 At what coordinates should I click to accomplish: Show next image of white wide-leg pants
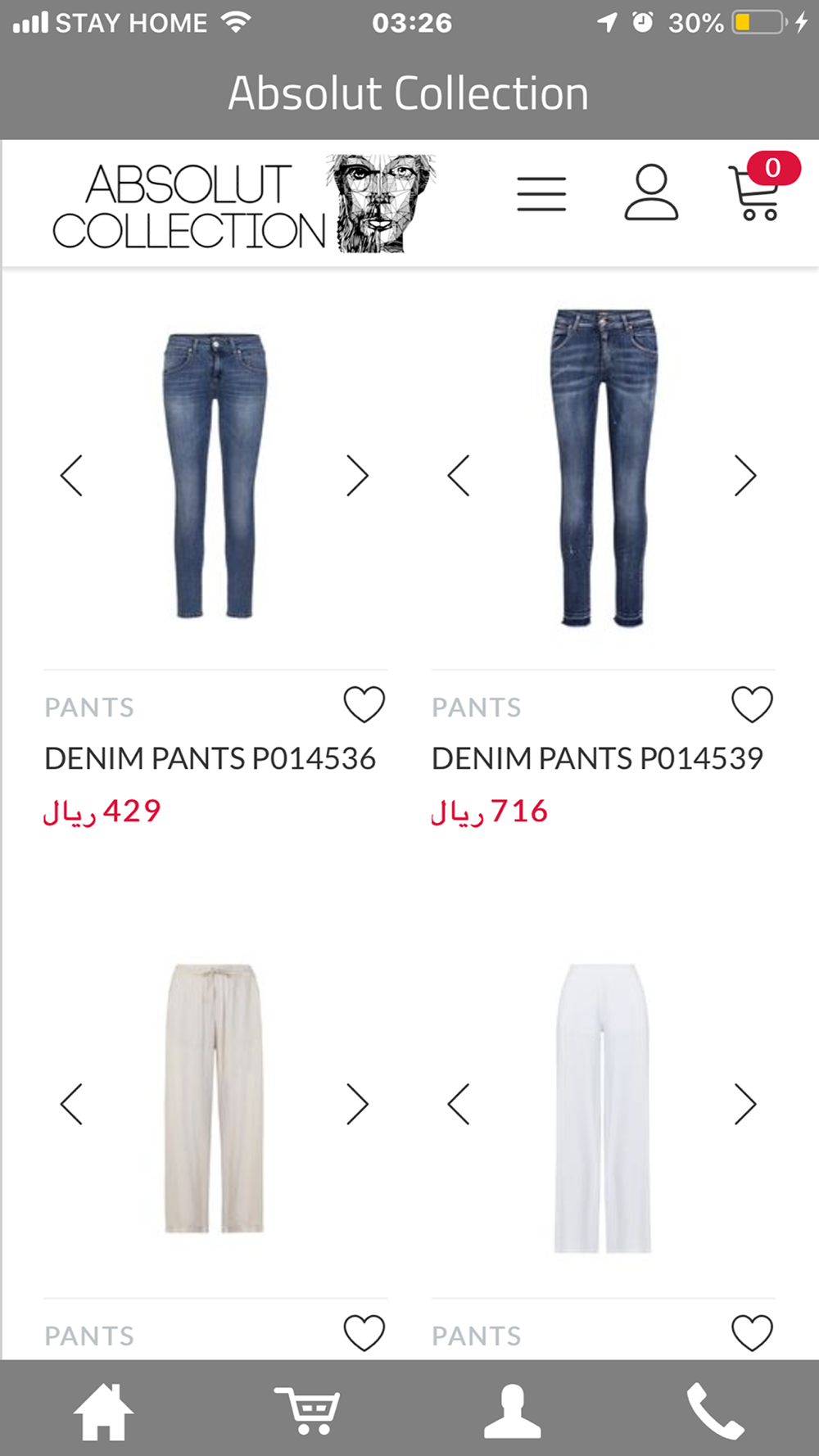[744, 1104]
